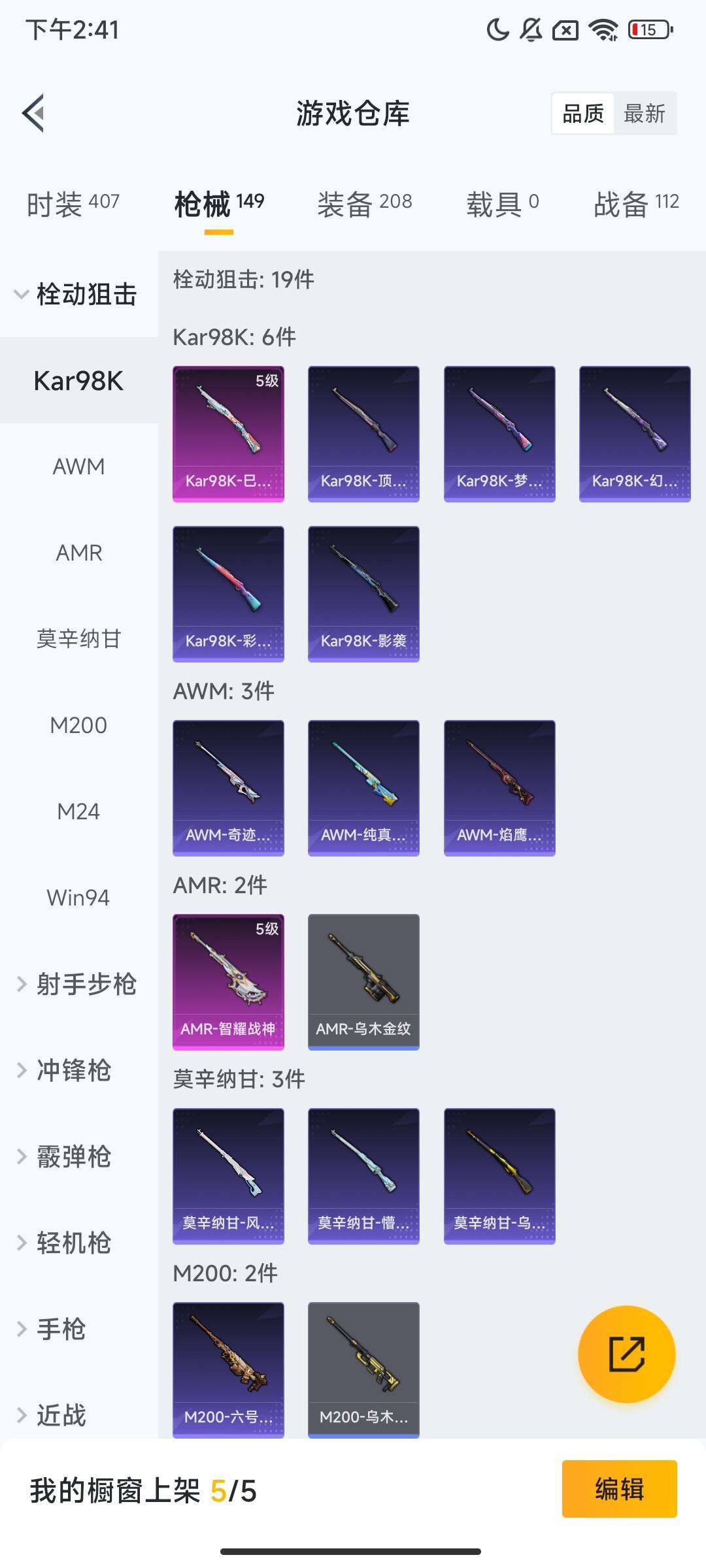Expand the 射手步枪 category
This screenshot has height=1568, width=706.
(77, 984)
